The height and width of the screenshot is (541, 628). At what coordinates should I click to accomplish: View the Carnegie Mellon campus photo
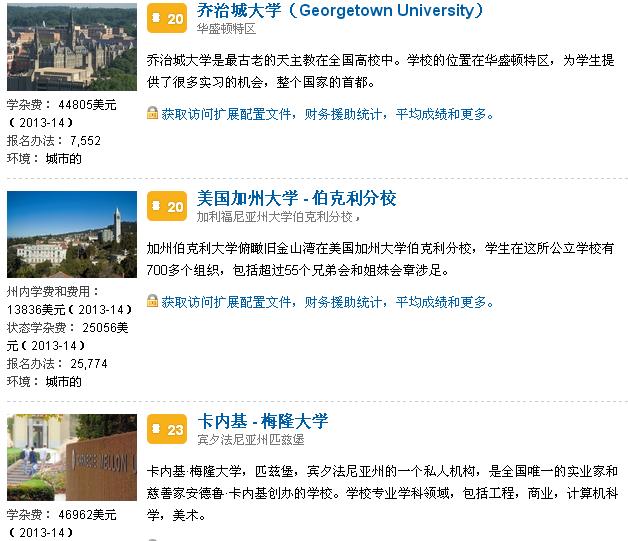(x=71, y=458)
